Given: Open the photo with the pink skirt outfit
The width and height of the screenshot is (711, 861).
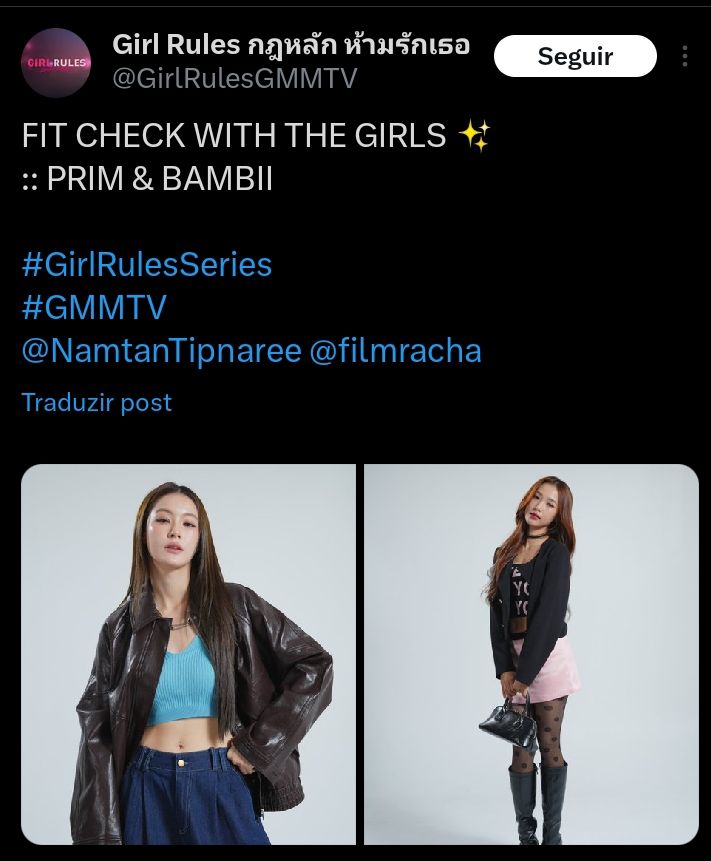Looking at the screenshot, I should pos(531,654).
